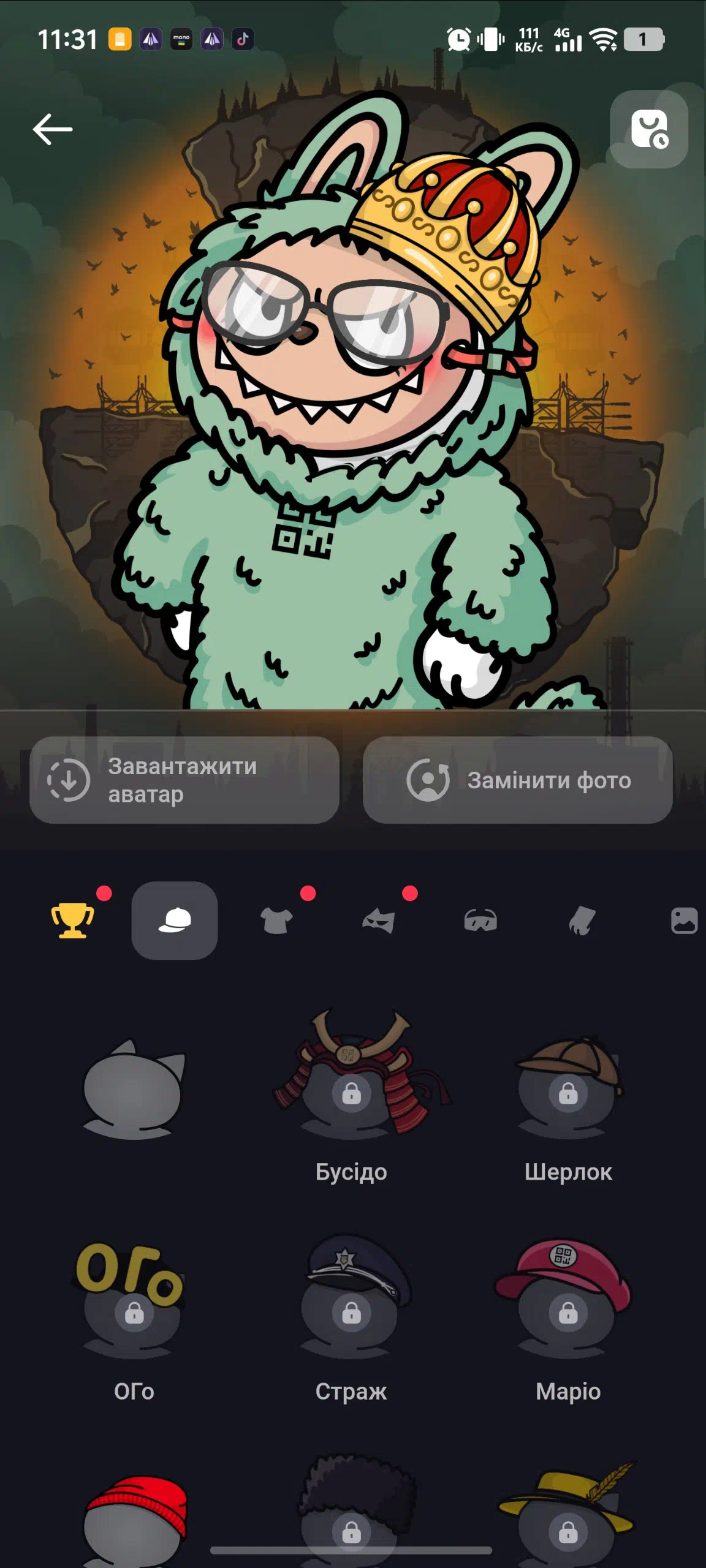Select the red beanie hat
706x1568 pixels.
(x=134, y=1519)
